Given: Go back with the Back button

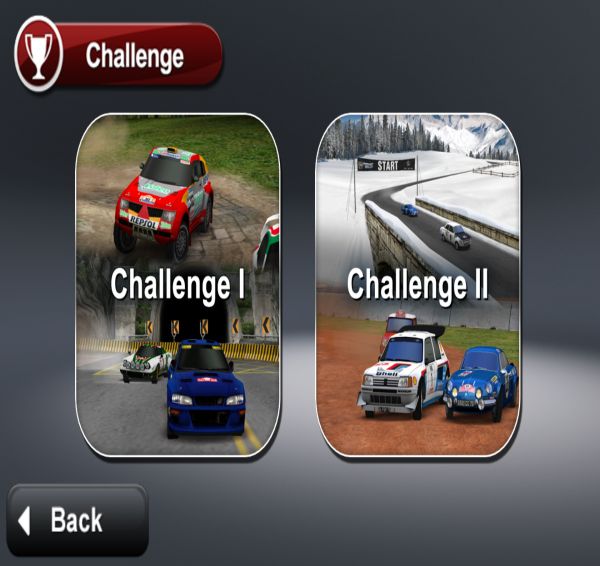Looking at the screenshot, I should 78,520.
